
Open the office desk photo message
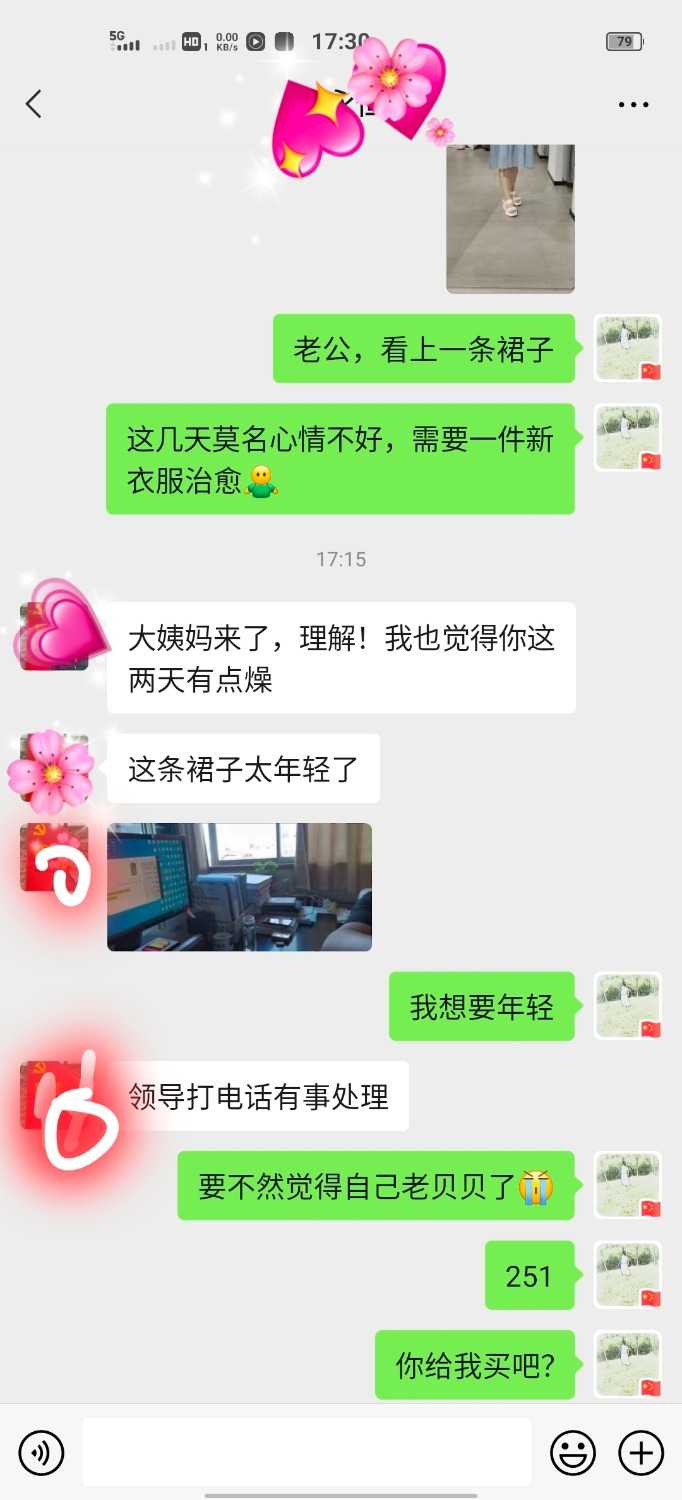pyautogui.click(x=239, y=887)
